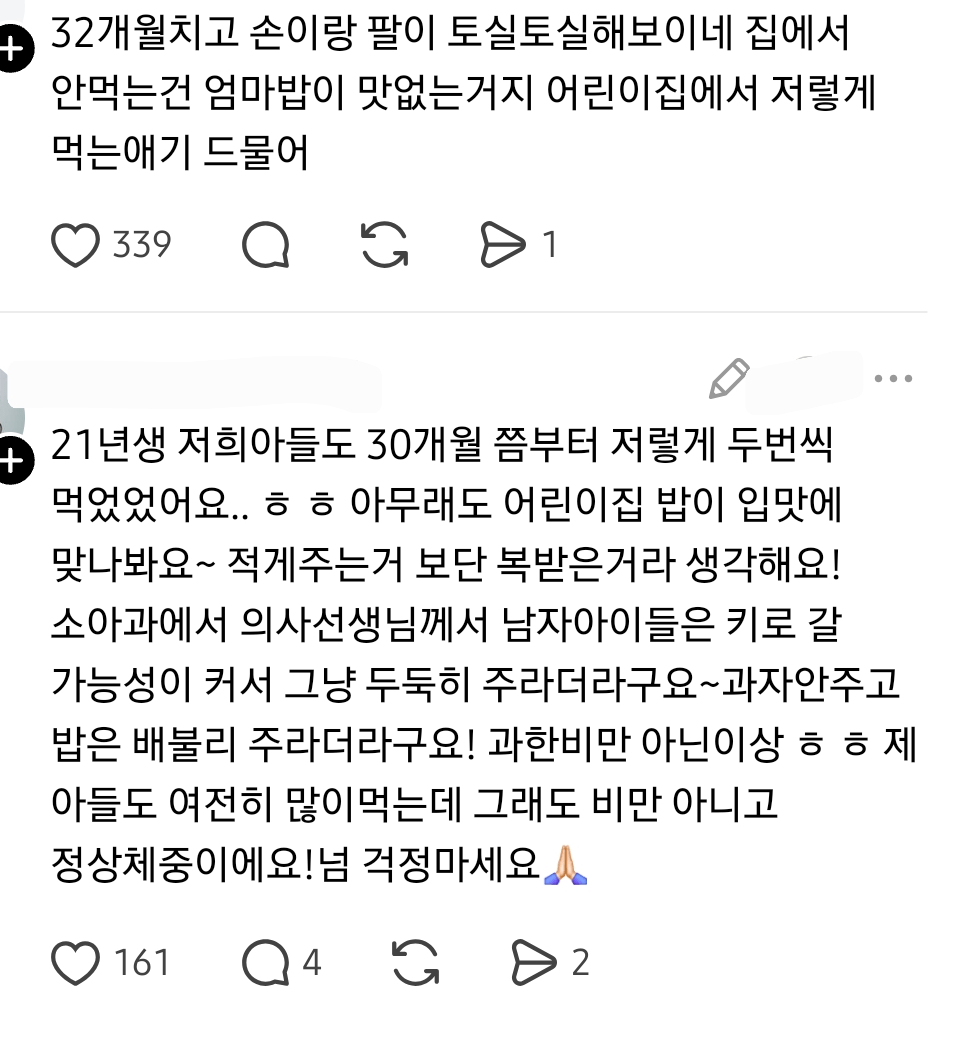Like the comment with 339 likes

76,245
